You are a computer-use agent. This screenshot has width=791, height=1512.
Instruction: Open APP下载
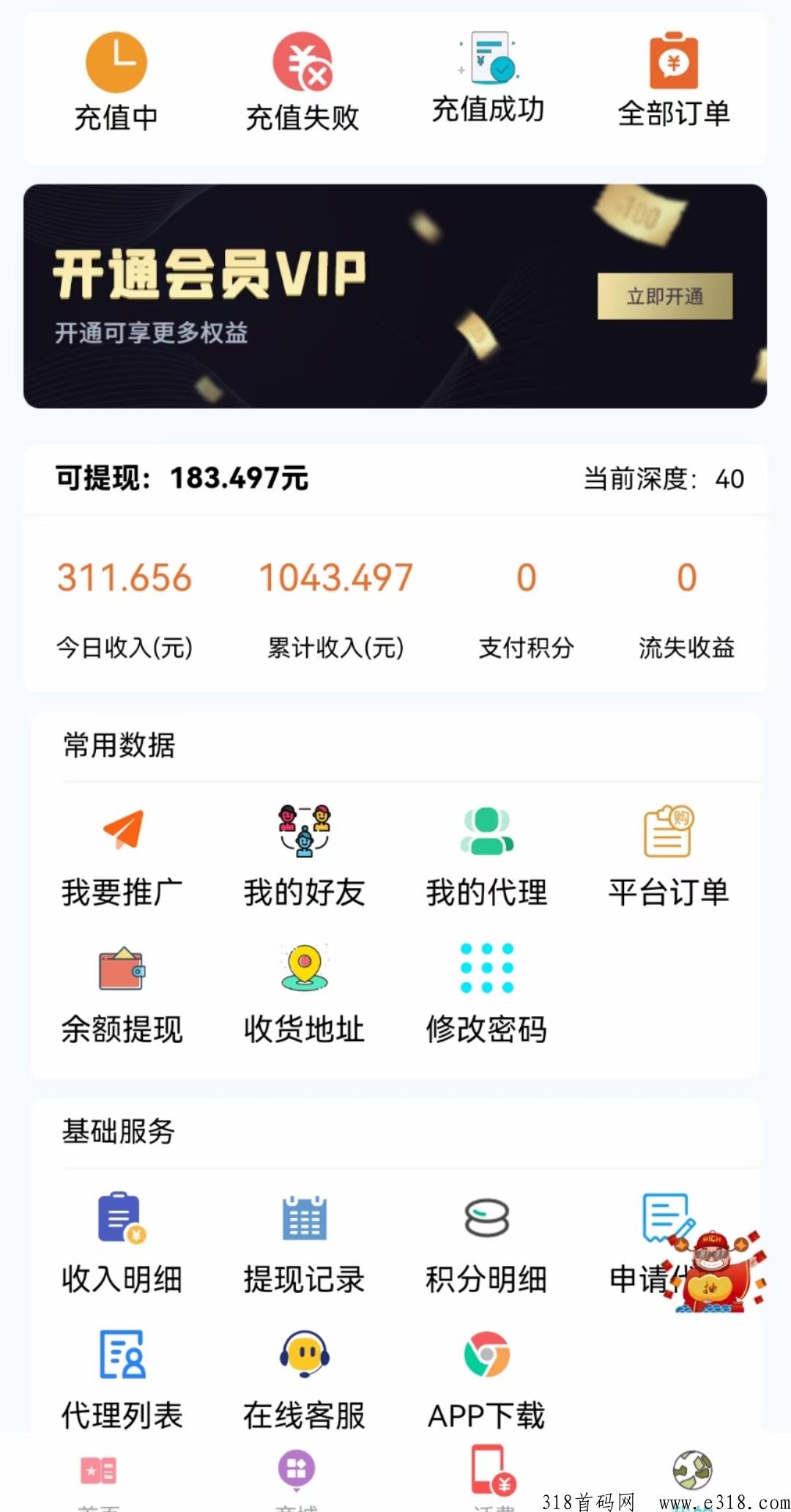coord(486,1379)
